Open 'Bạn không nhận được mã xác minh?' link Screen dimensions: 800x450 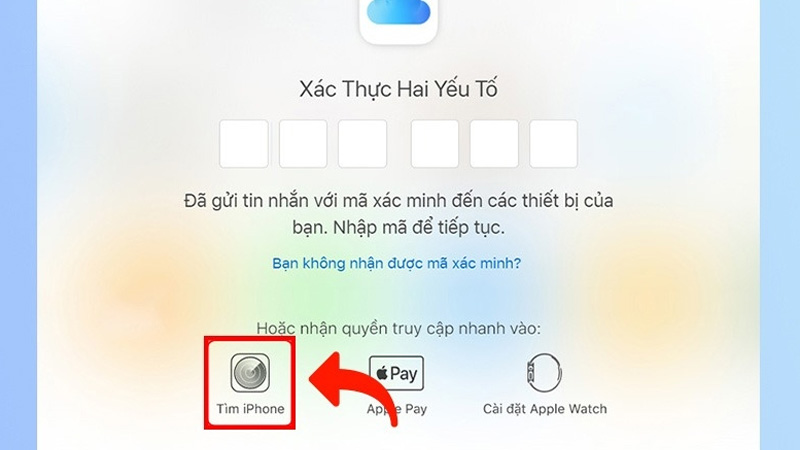click(397, 264)
